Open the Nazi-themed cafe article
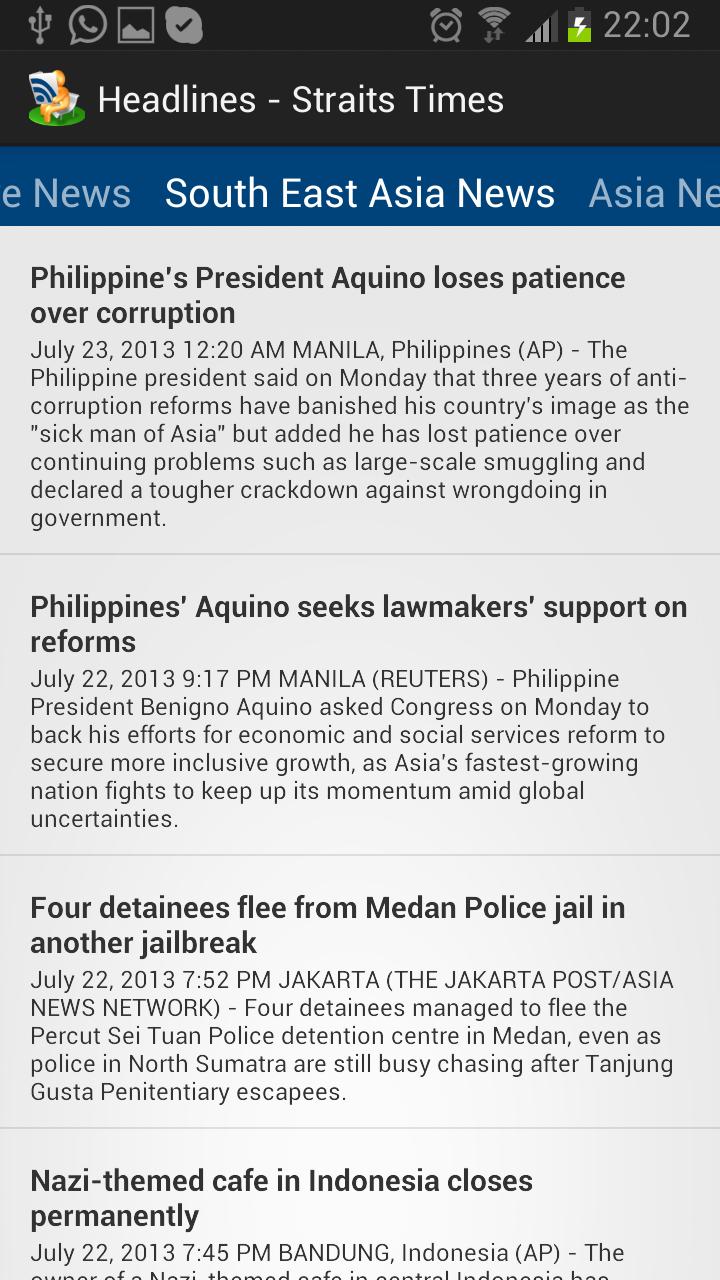The width and height of the screenshot is (720, 1280). (281, 1198)
